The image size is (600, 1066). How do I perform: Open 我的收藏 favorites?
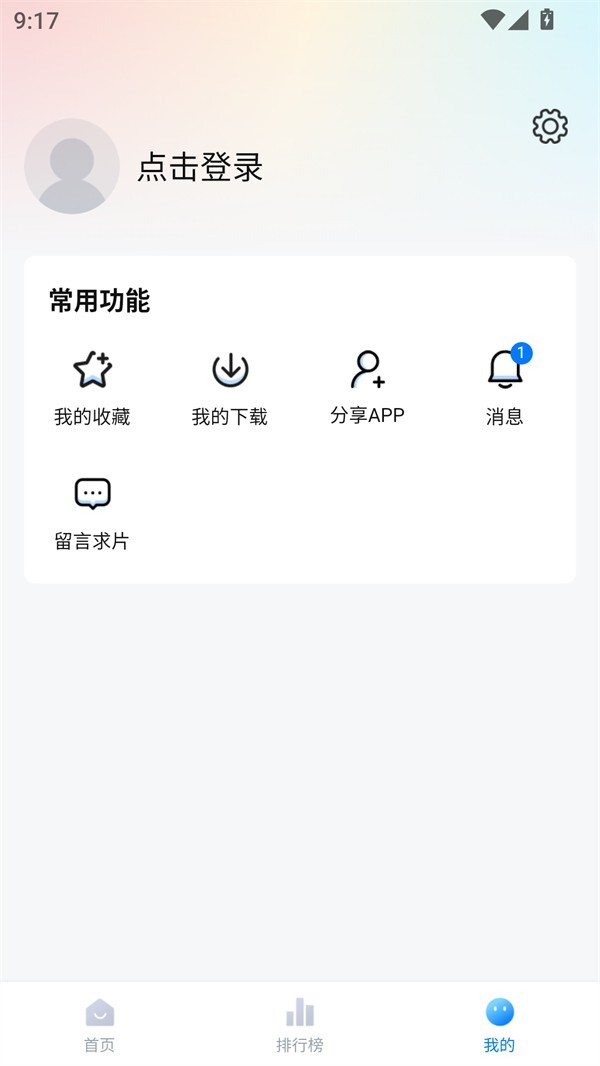click(x=92, y=388)
